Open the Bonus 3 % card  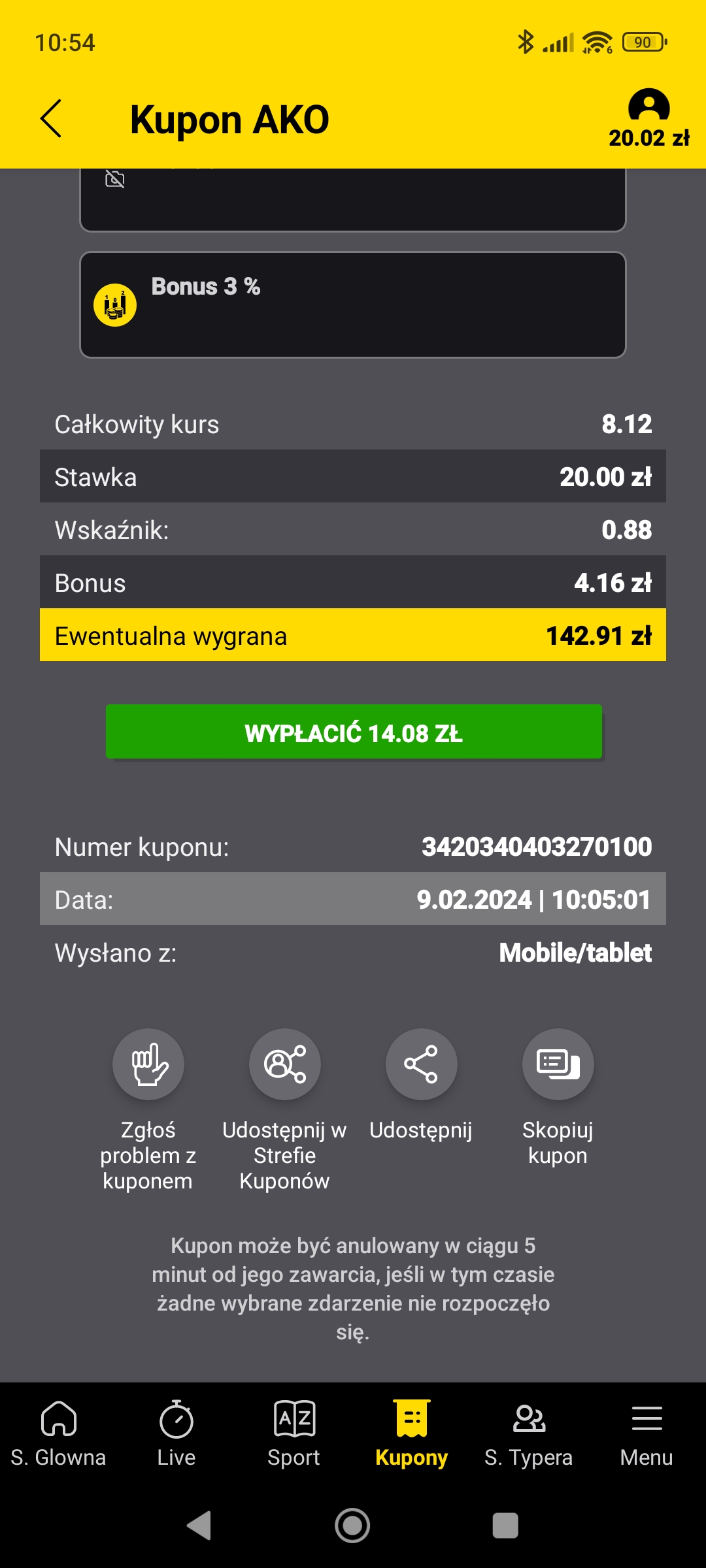[353, 304]
